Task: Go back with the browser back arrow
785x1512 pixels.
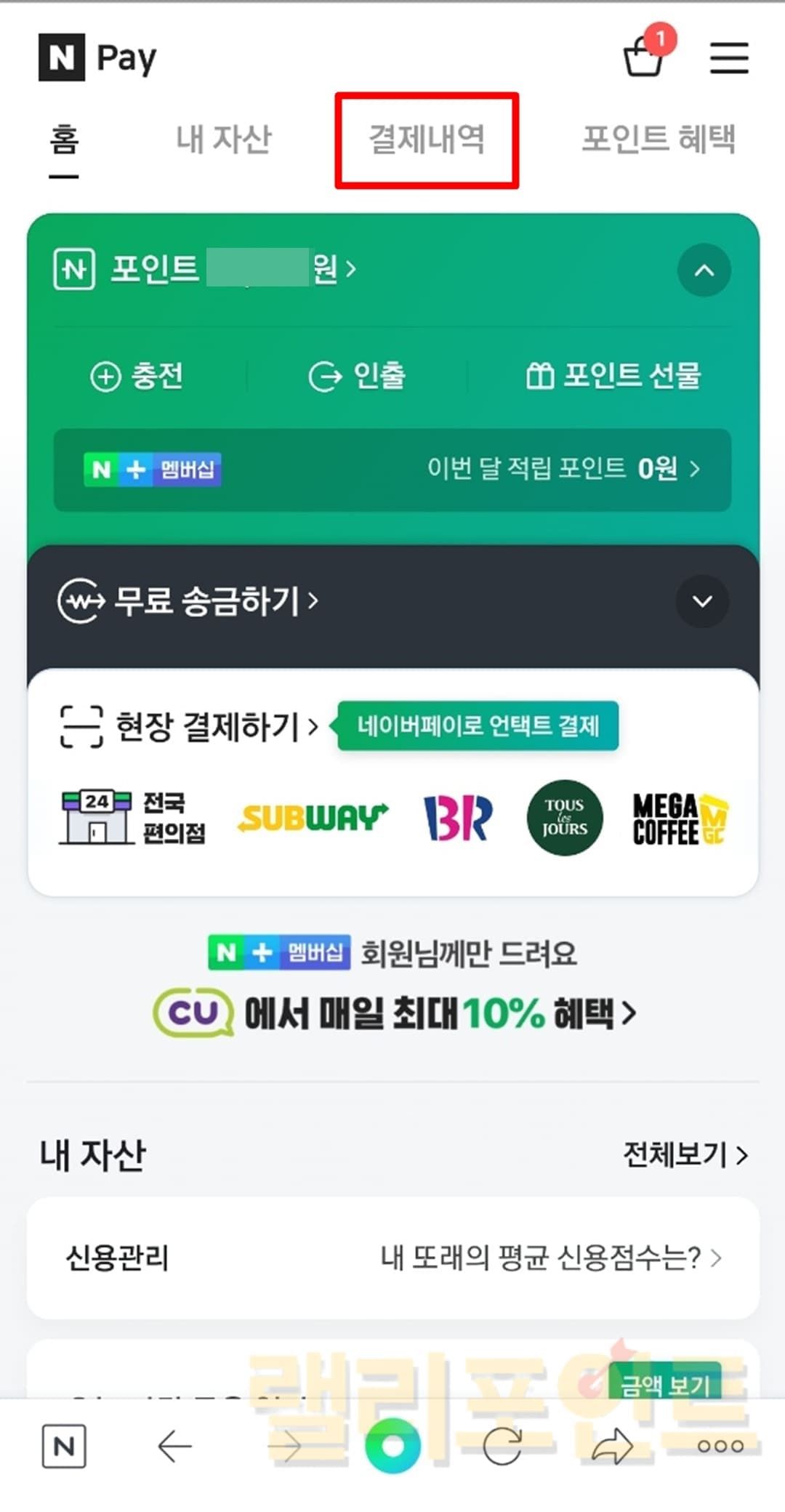Action: click(x=174, y=1447)
